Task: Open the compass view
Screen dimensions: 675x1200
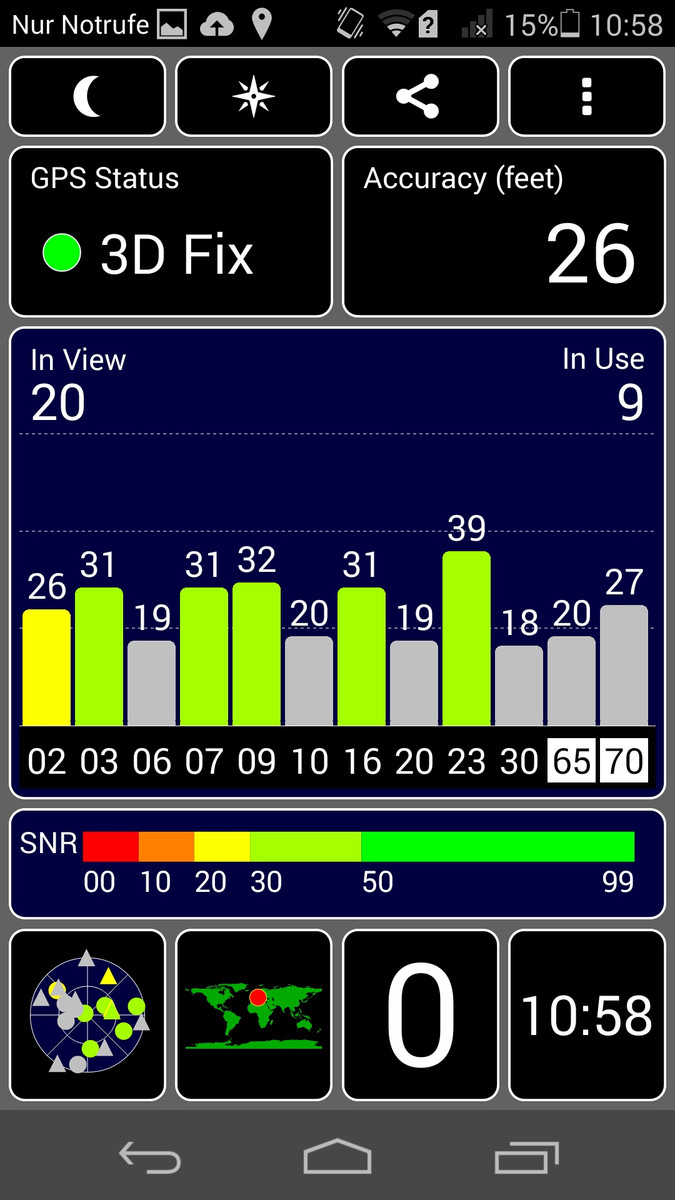Action: (253, 96)
